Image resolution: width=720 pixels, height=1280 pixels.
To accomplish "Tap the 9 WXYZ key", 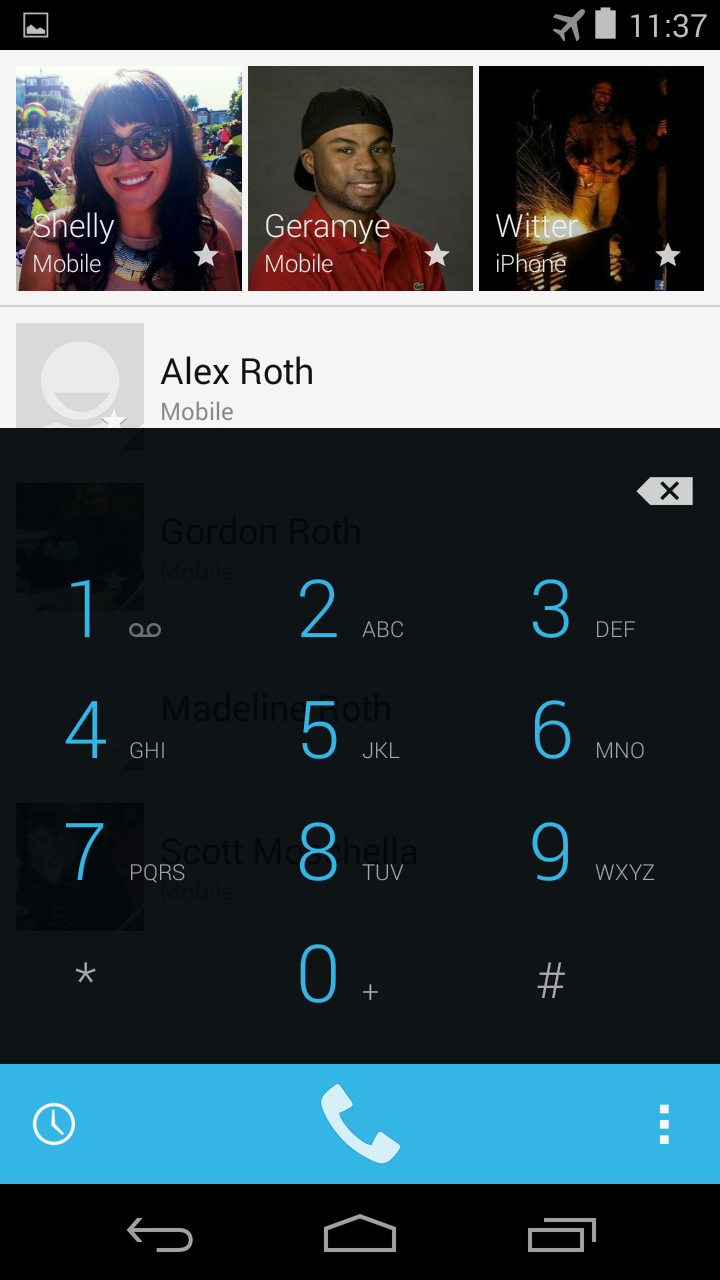I will [x=580, y=853].
